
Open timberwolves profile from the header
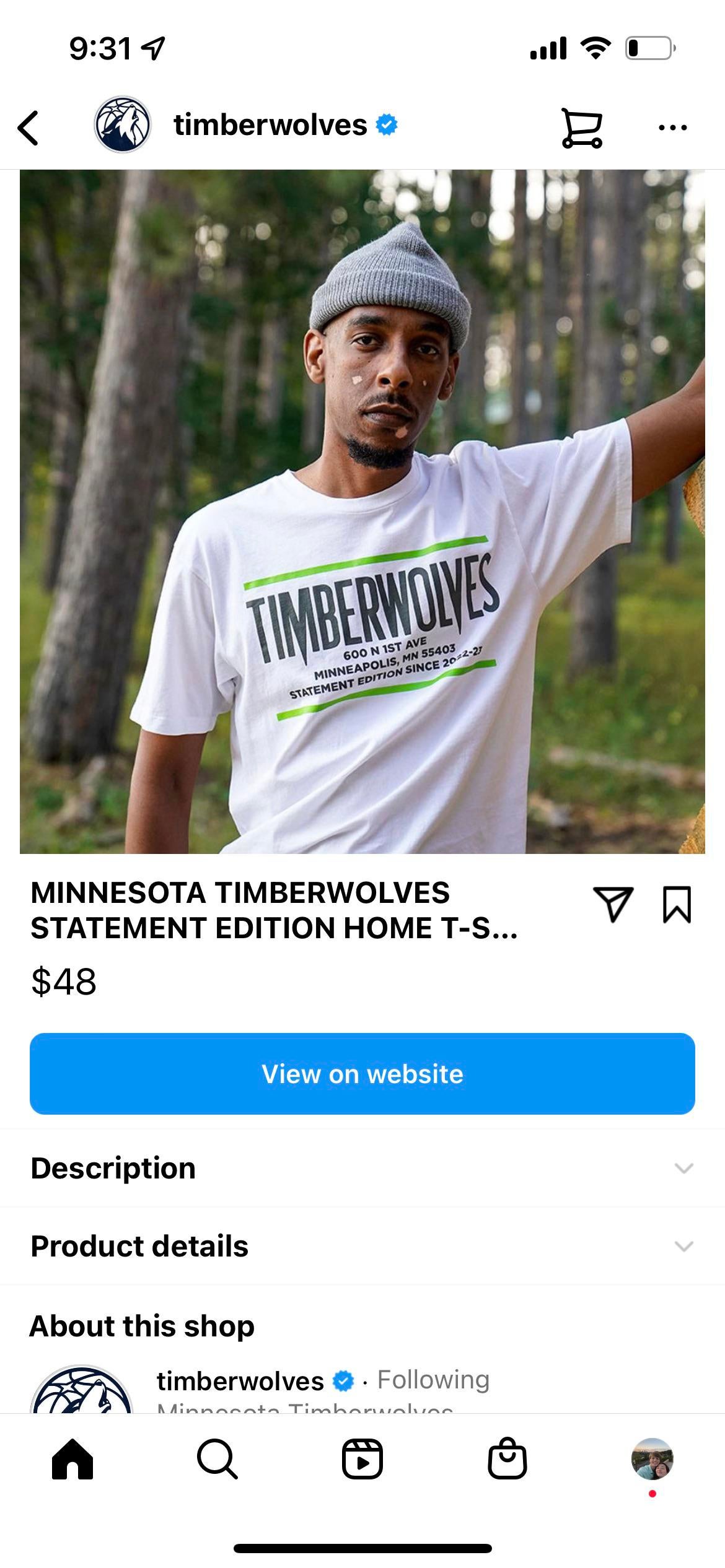(x=270, y=125)
